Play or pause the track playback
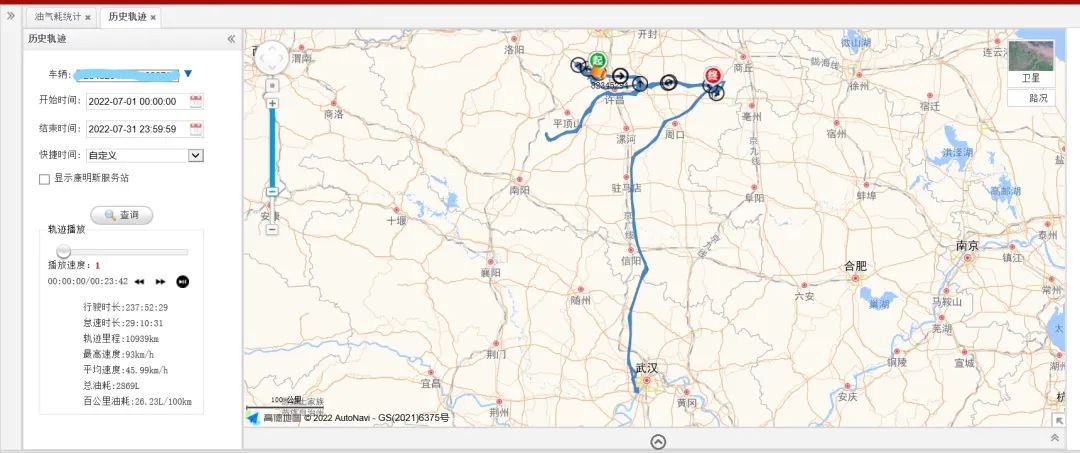This screenshot has width=1080, height=453. 183,282
